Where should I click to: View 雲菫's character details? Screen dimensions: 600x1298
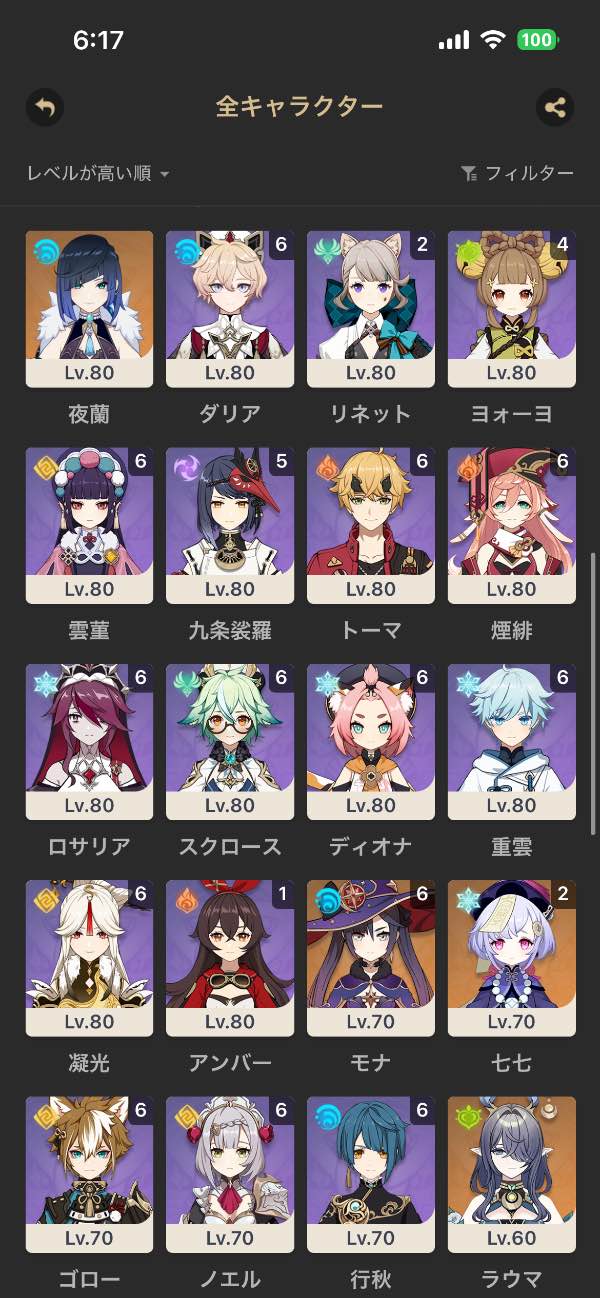[x=89, y=525]
